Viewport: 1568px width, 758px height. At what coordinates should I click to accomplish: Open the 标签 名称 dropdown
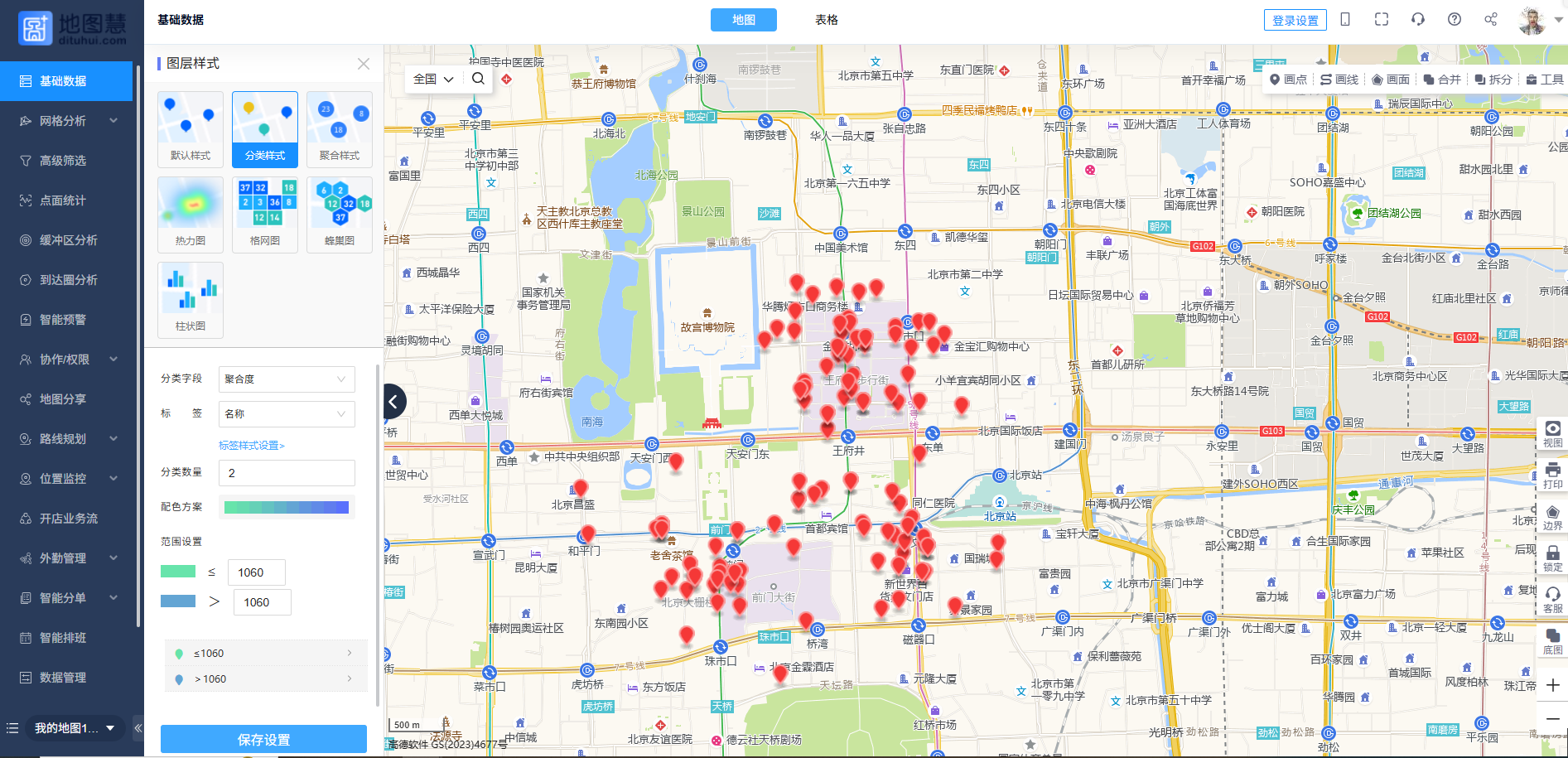pos(286,414)
